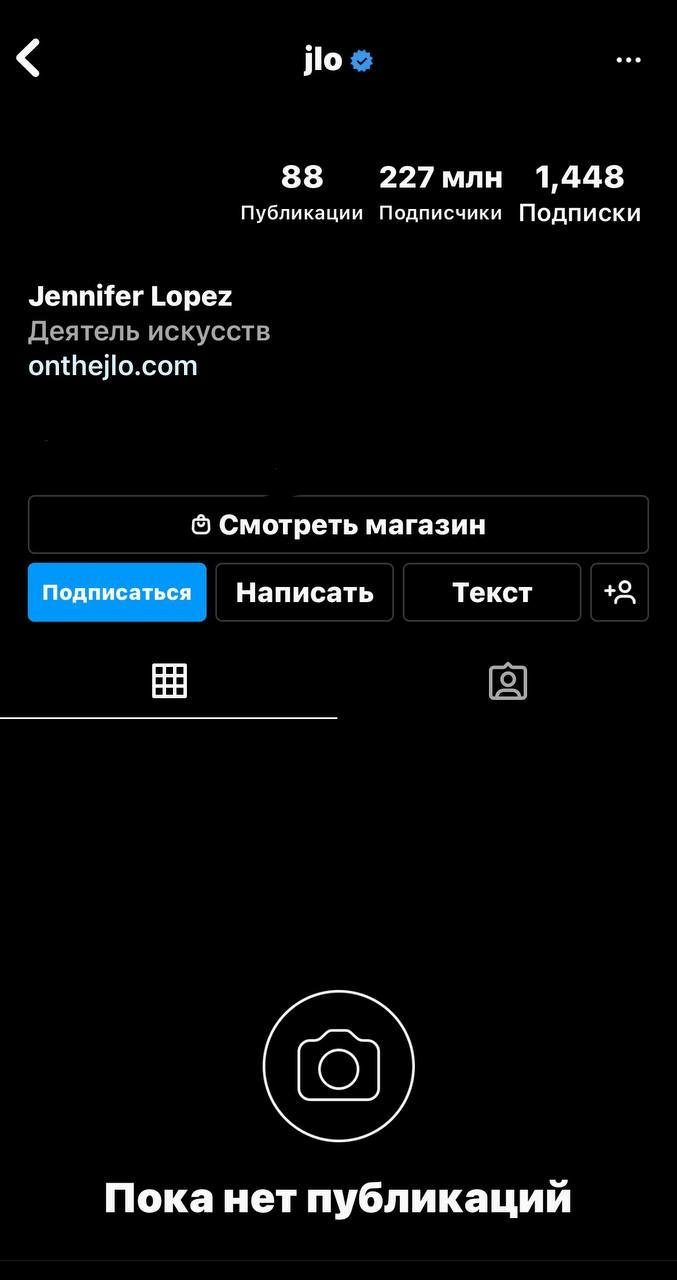Image resolution: width=677 pixels, height=1280 pixels.
Task: Open the three-dot overflow menu
Action: tap(628, 60)
